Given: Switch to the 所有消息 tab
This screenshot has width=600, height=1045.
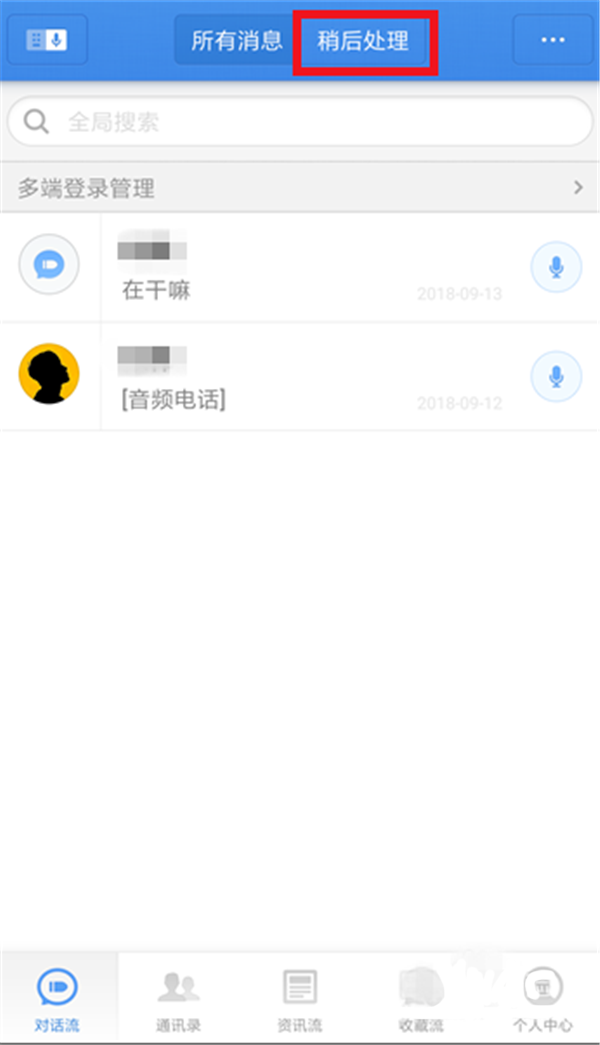Looking at the screenshot, I should click(237, 41).
